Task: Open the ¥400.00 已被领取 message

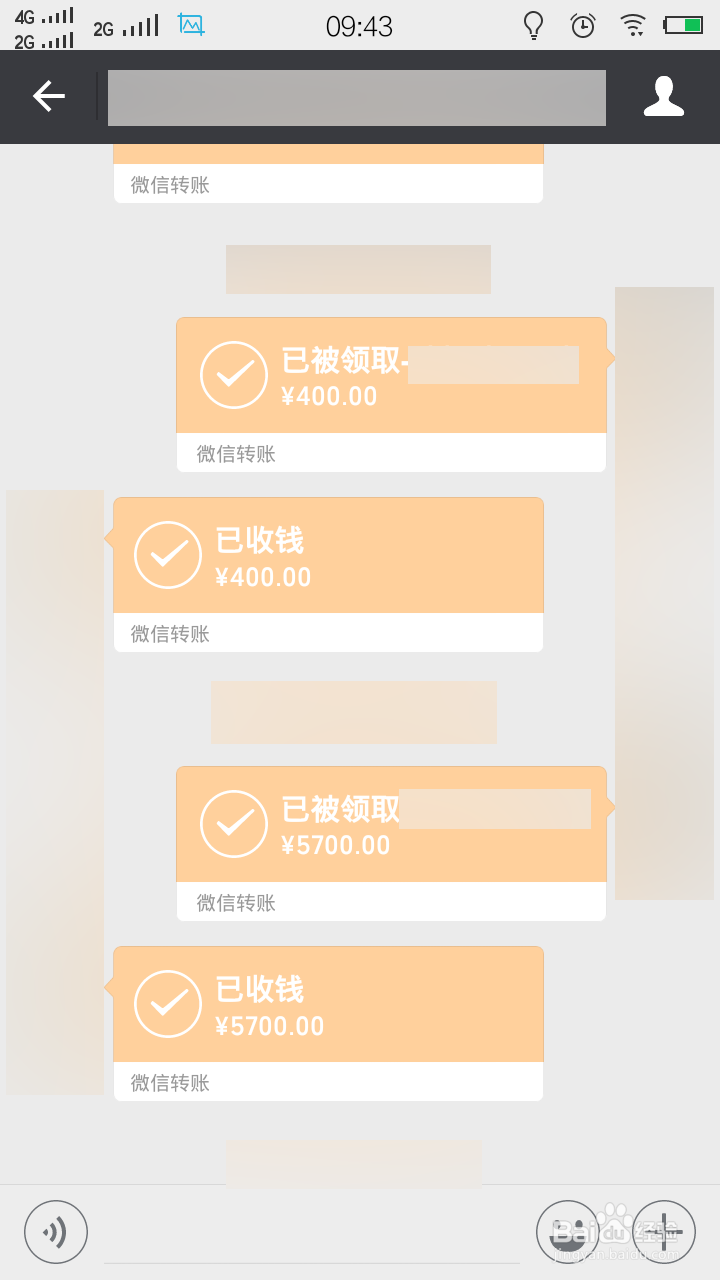Action: coord(392,375)
